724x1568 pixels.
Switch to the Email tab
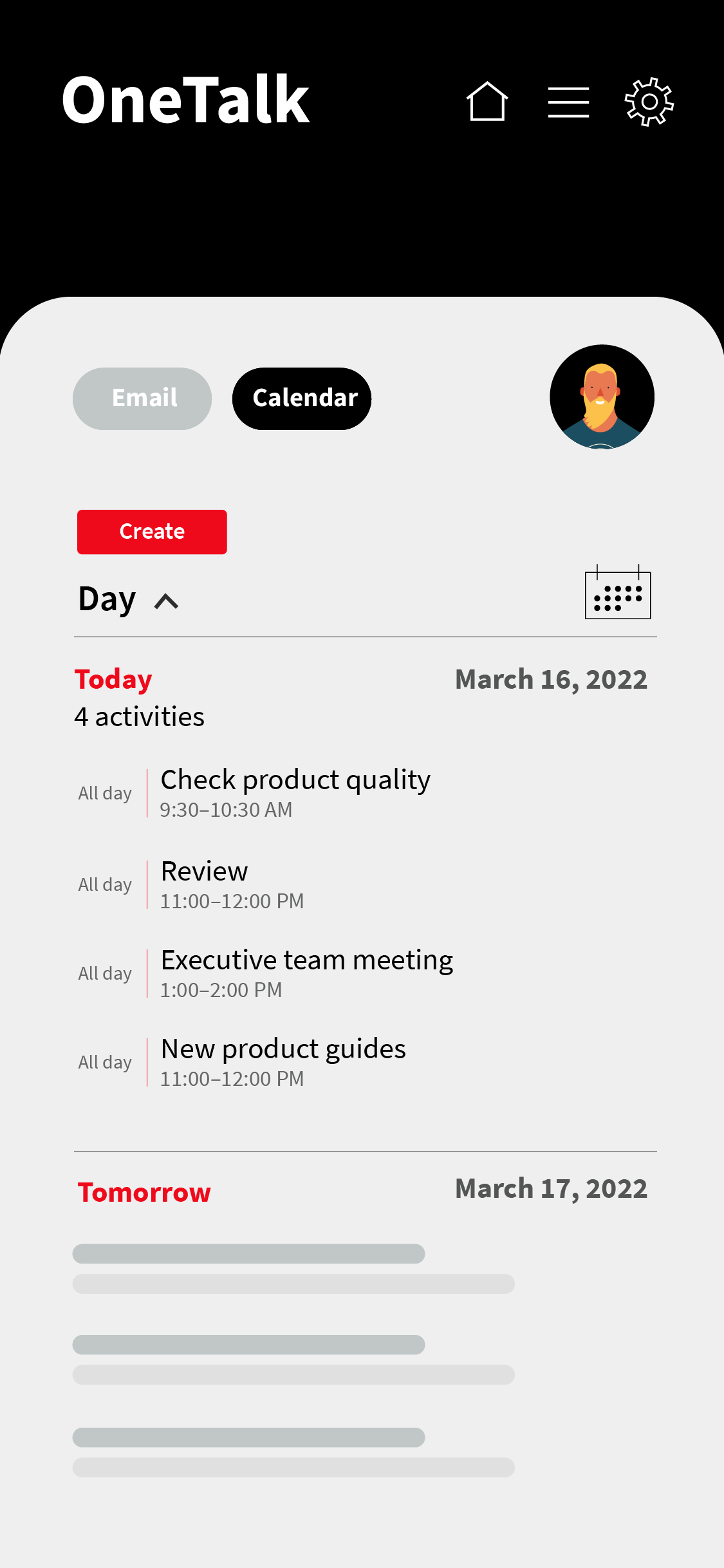(142, 398)
